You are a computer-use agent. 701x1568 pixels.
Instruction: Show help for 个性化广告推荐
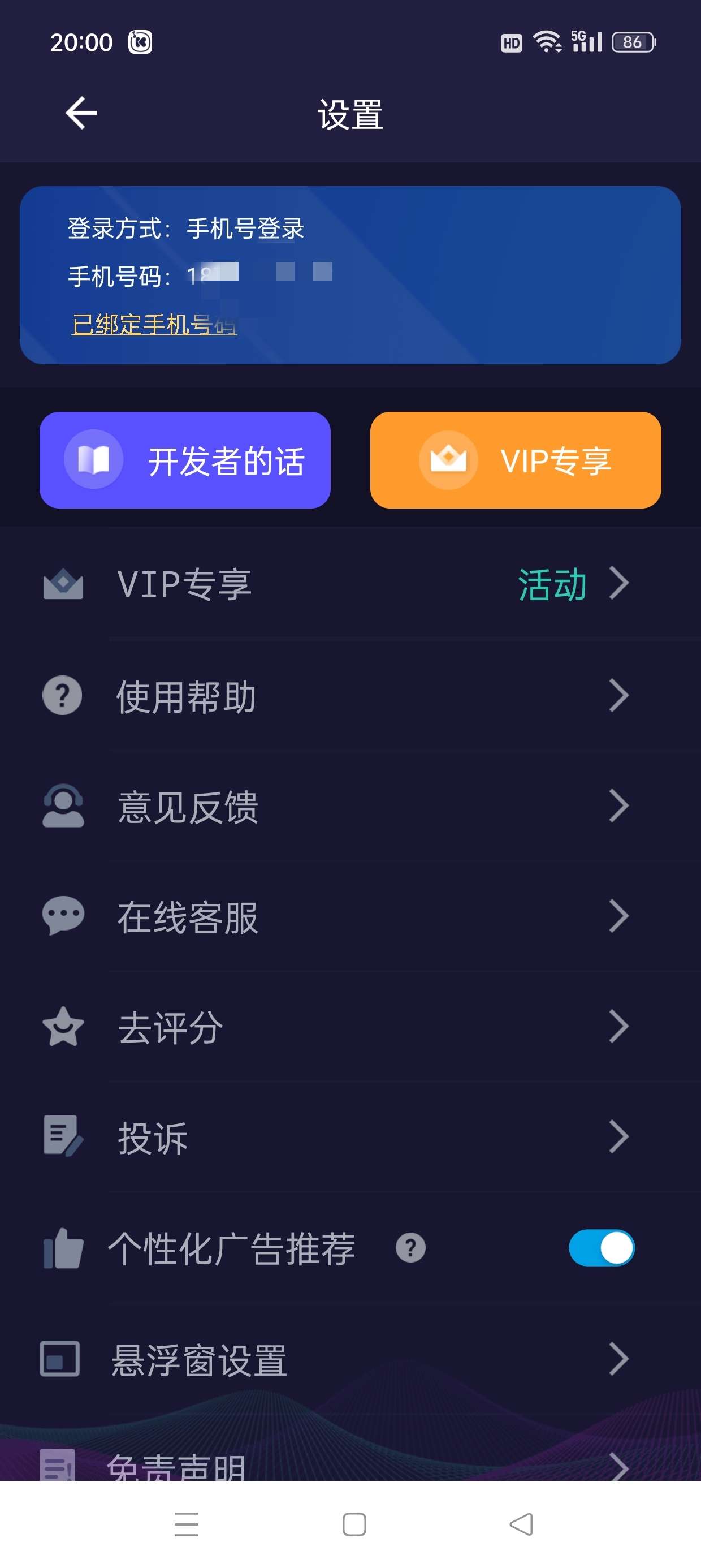(x=411, y=1248)
